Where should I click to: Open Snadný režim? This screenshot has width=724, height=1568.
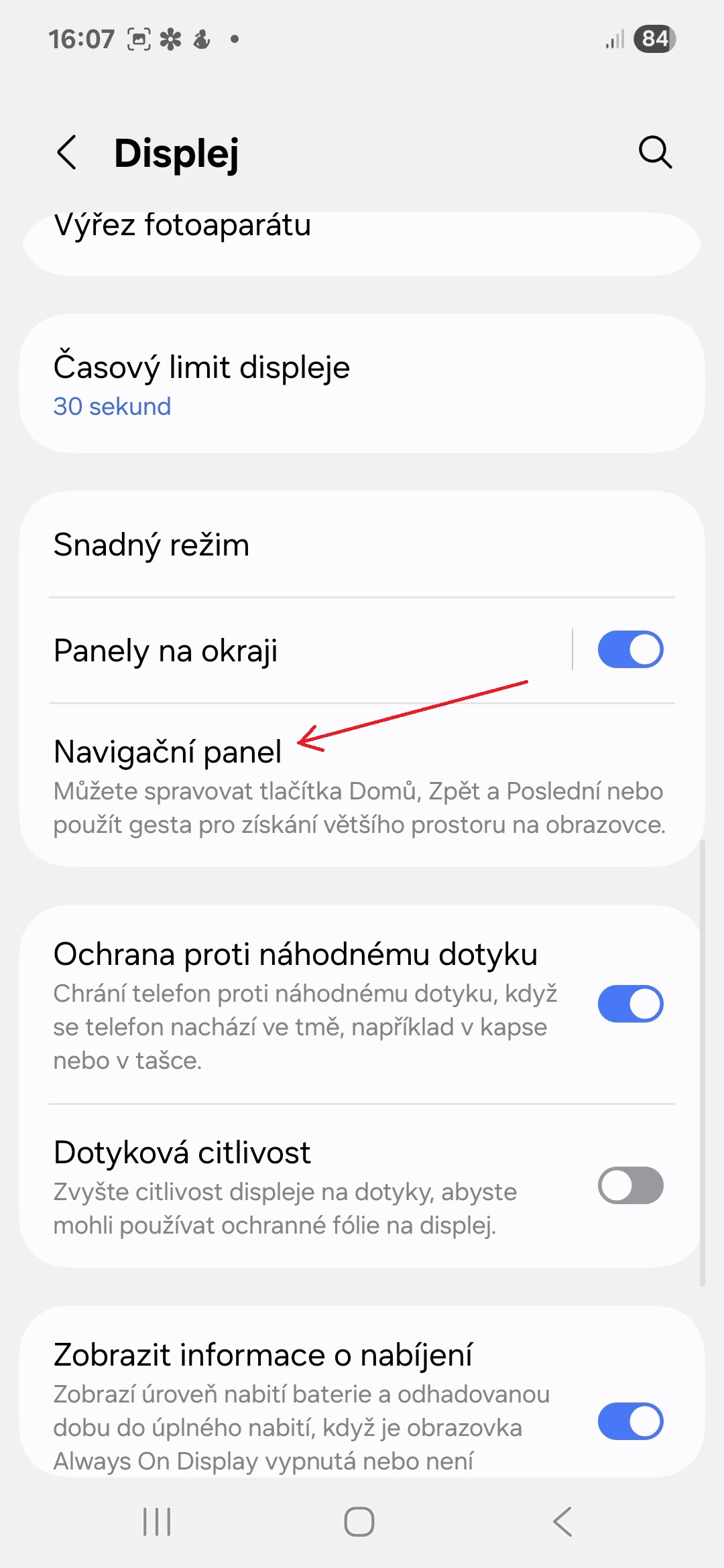(362, 544)
